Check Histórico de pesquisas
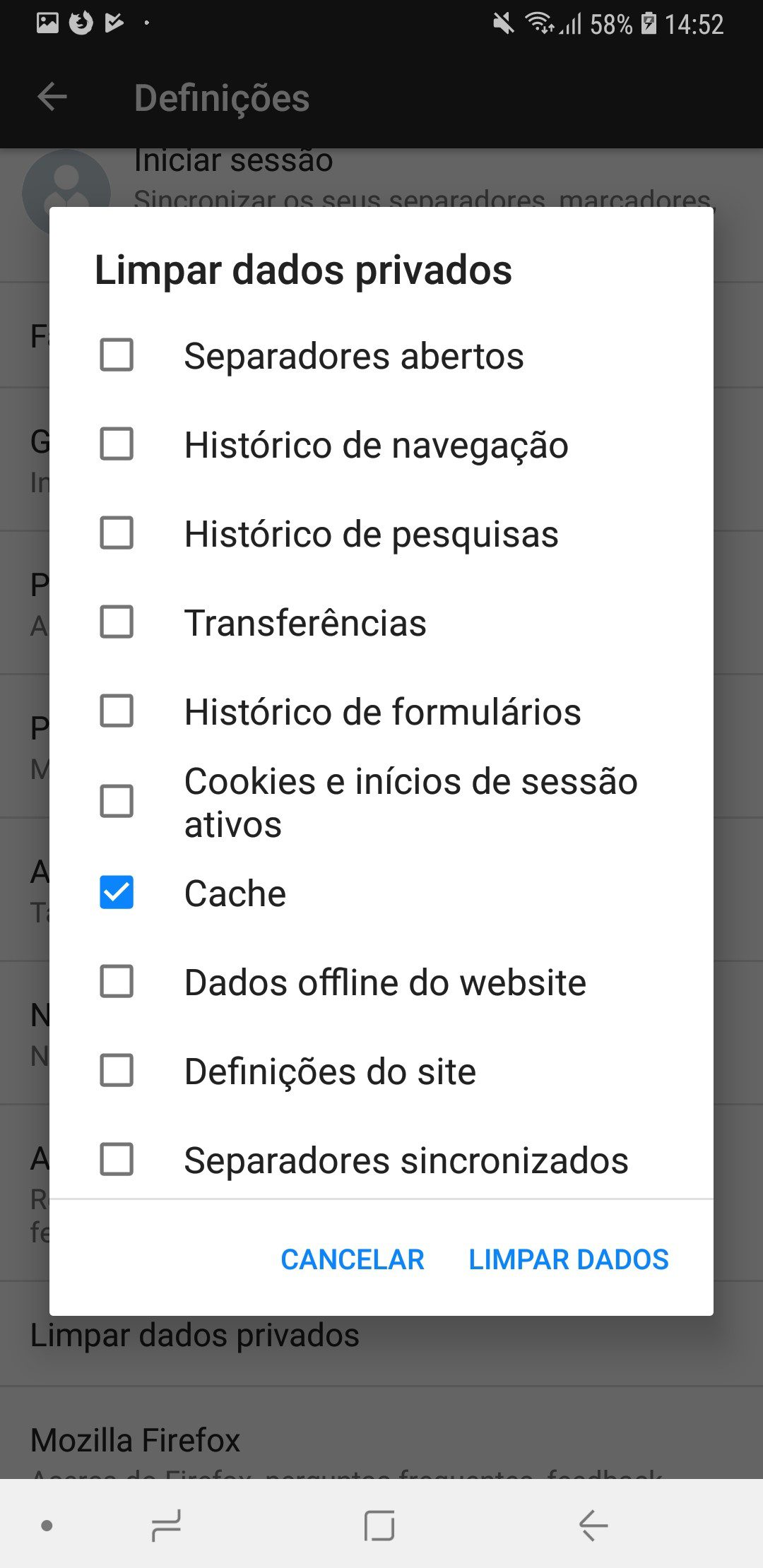This screenshot has height=1568, width=763. [117, 534]
